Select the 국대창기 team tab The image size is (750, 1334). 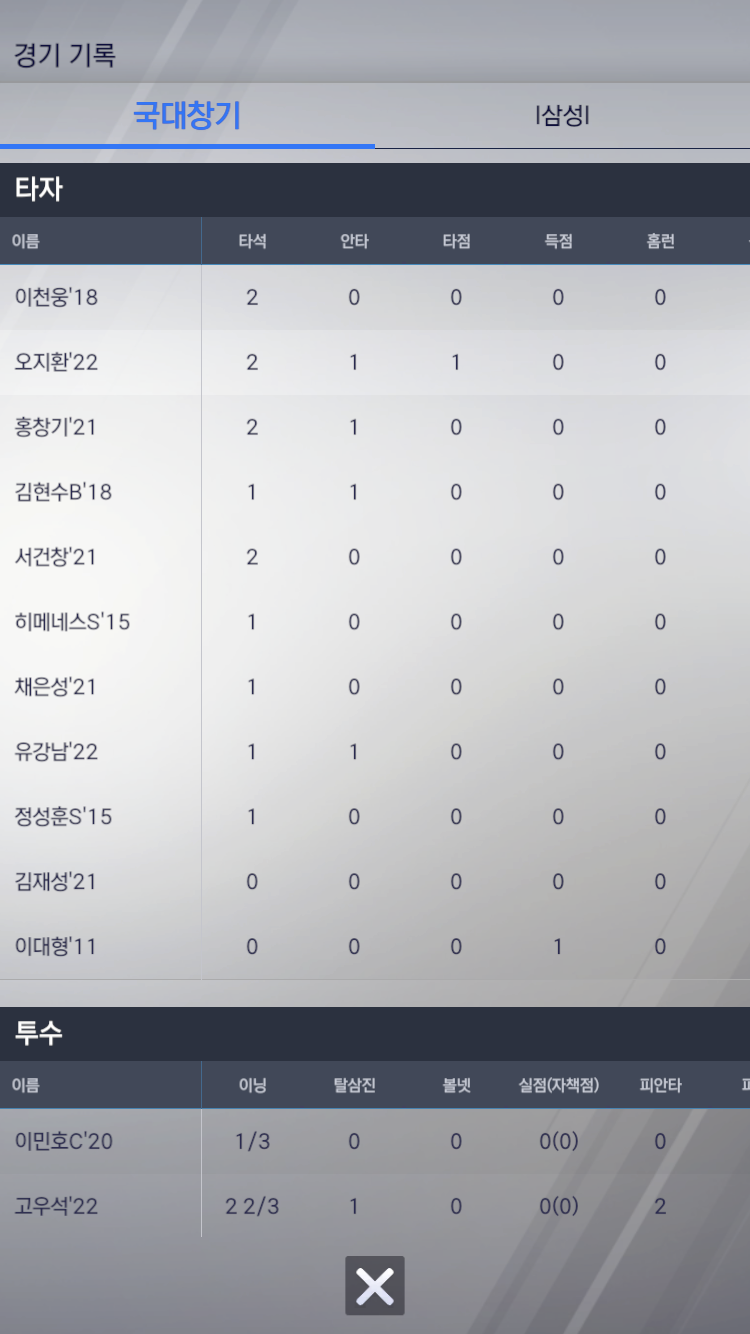click(187, 116)
